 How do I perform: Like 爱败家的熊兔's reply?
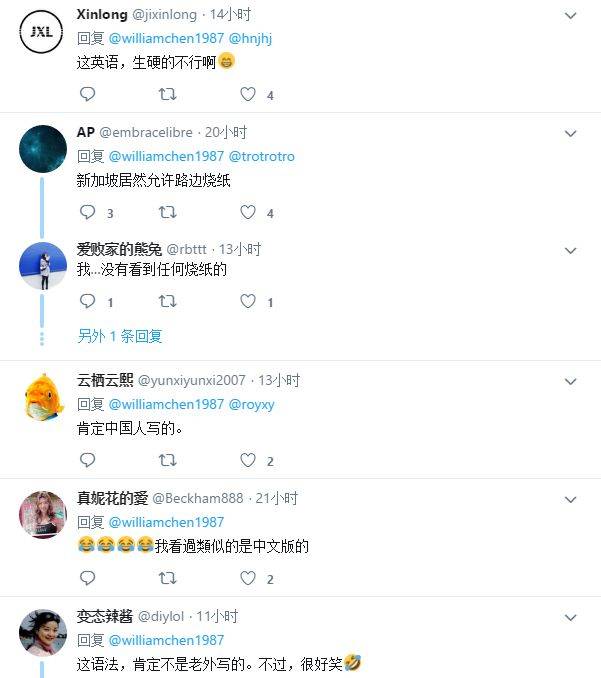pyautogui.click(x=248, y=301)
